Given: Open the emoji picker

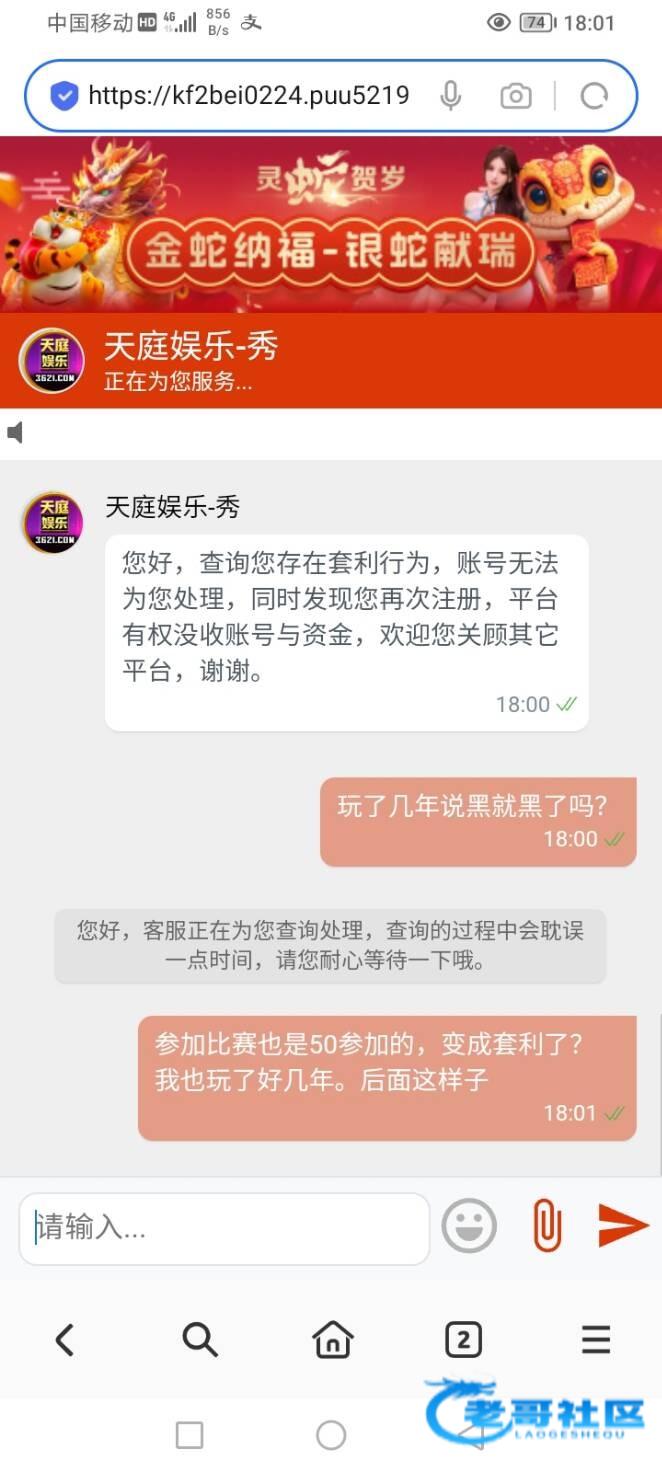Looking at the screenshot, I should pyautogui.click(x=469, y=1226).
